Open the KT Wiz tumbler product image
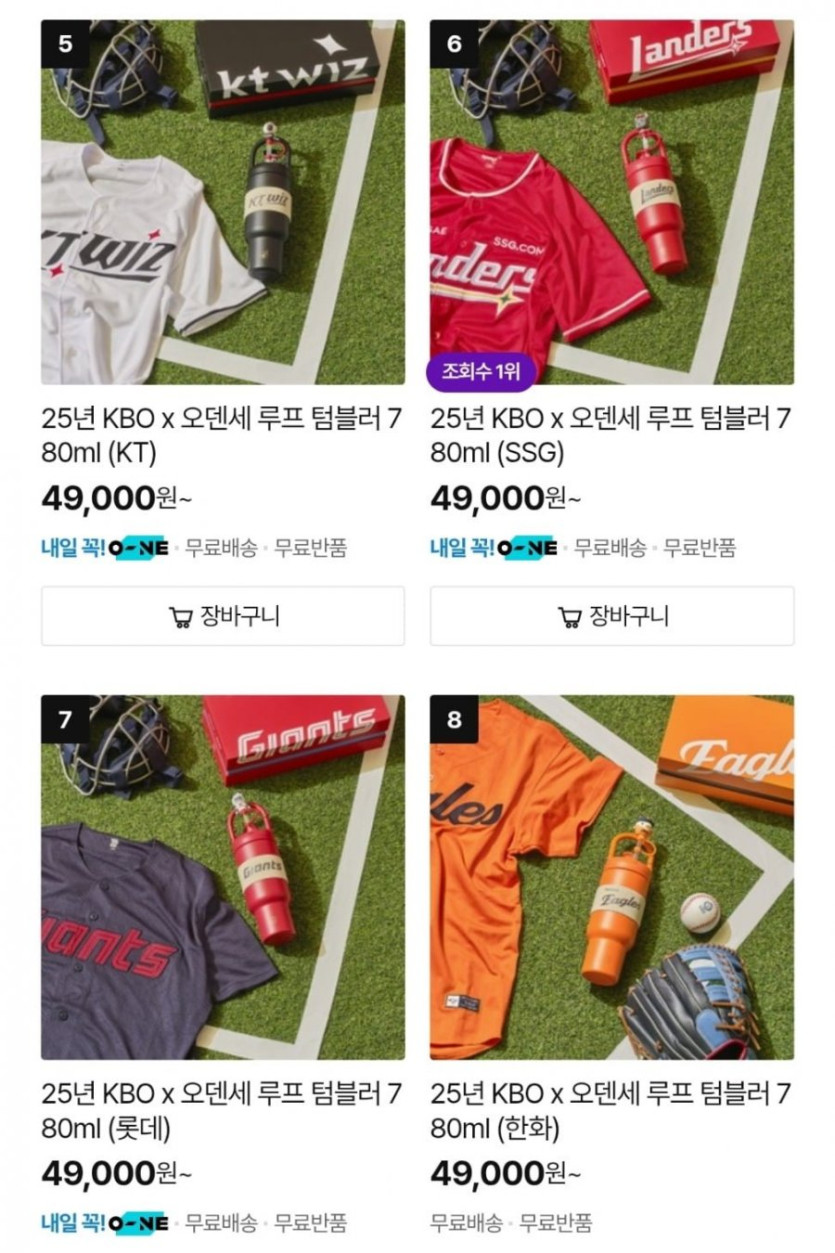 point(222,202)
